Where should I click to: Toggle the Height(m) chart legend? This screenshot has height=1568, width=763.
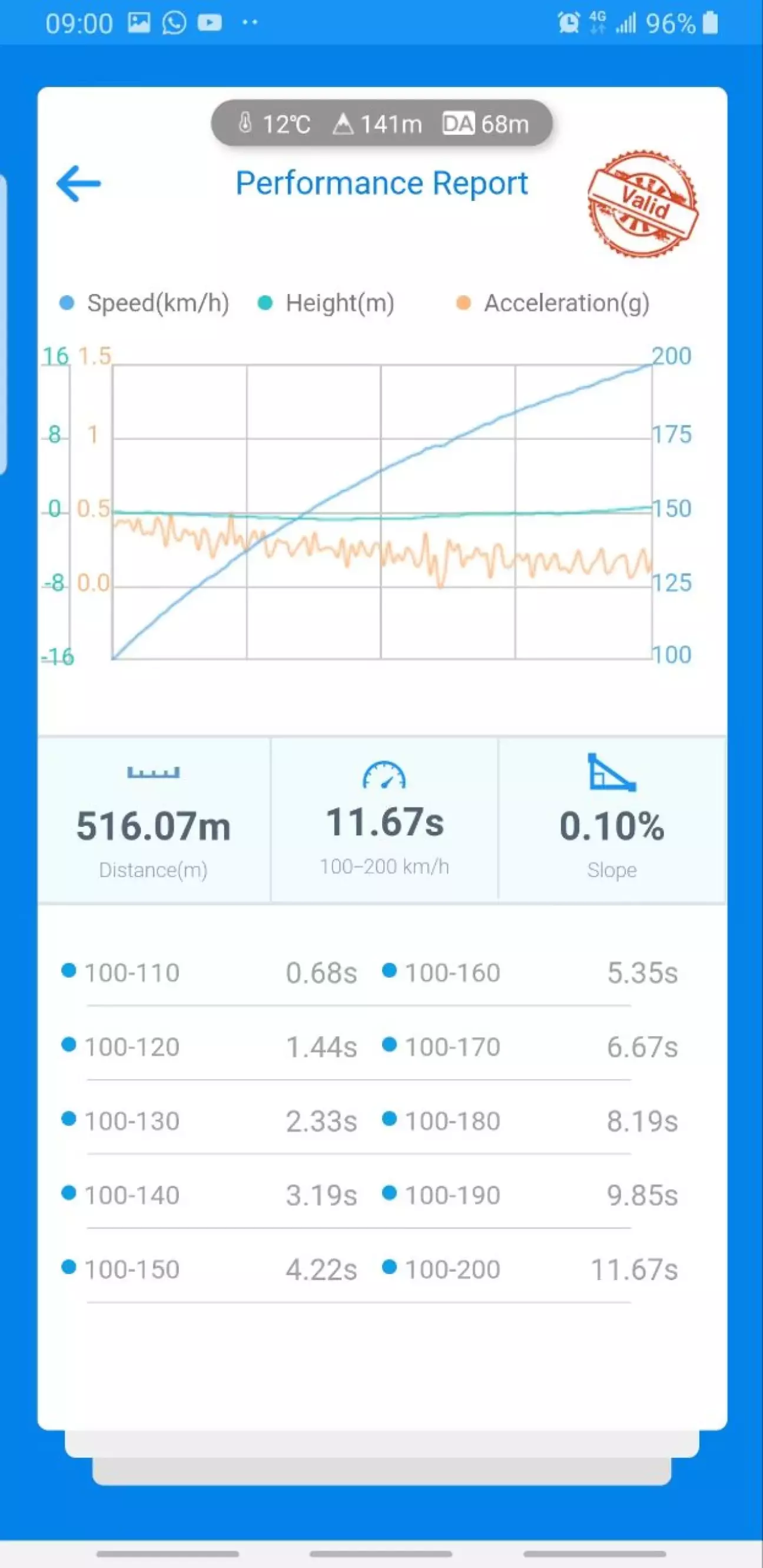pos(326,303)
